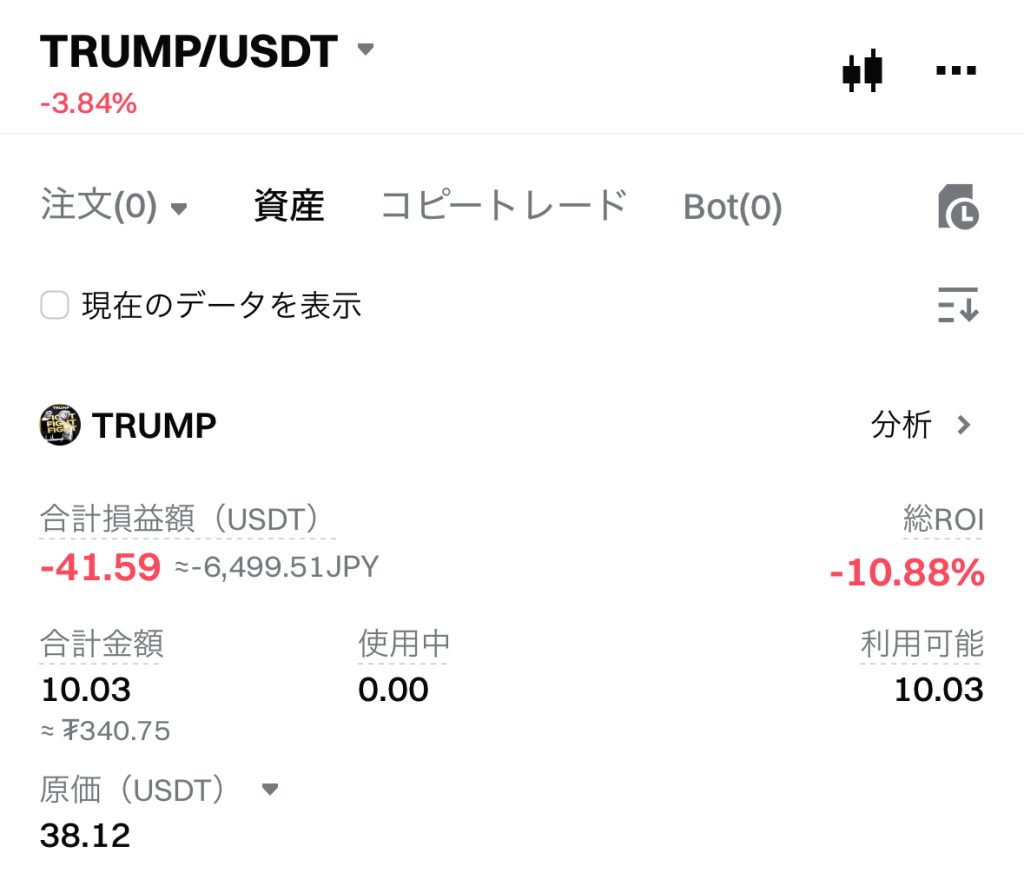This screenshot has width=1024, height=886.
Task: Expand the 原価（USDT）dropdown arrow
Action: click(x=269, y=790)
